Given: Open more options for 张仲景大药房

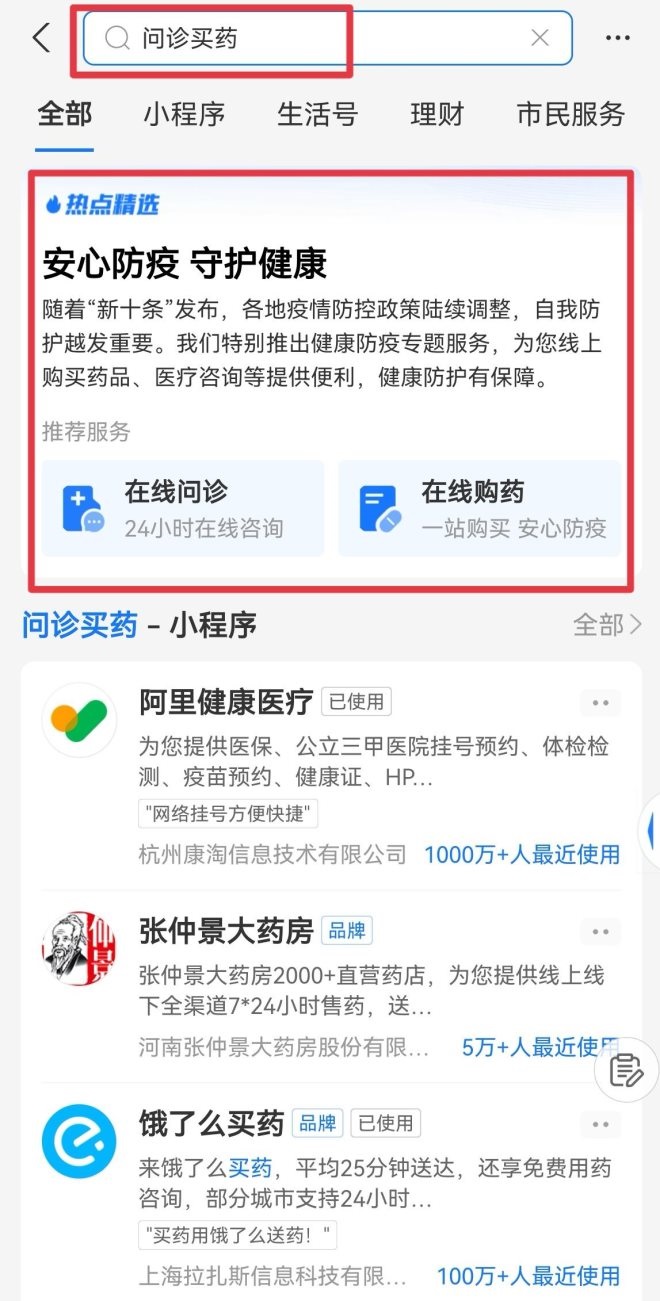Looking at the screenshot, I should click(600, 932).
